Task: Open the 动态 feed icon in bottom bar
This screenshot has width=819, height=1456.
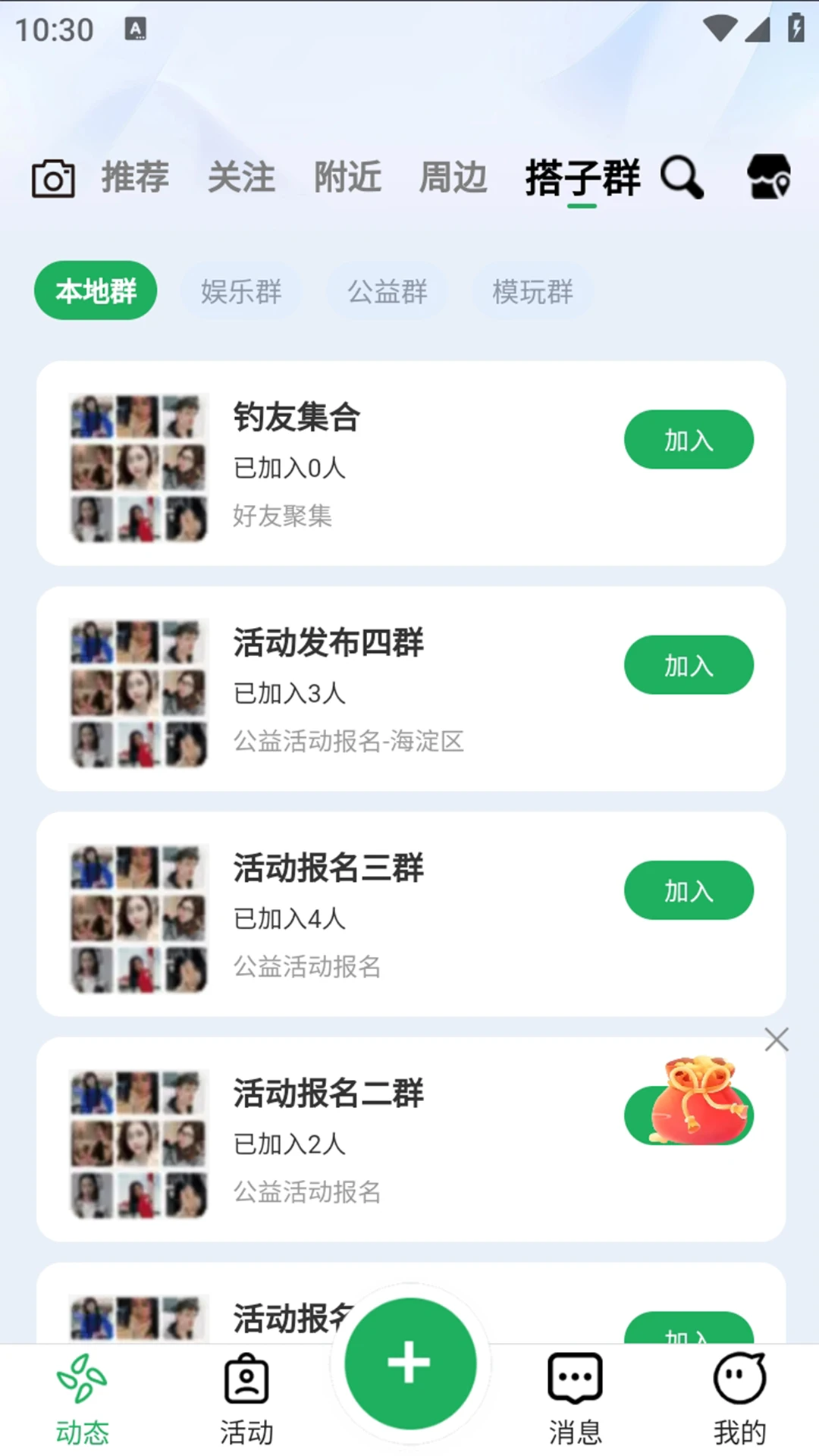Action: (81, 1395)
